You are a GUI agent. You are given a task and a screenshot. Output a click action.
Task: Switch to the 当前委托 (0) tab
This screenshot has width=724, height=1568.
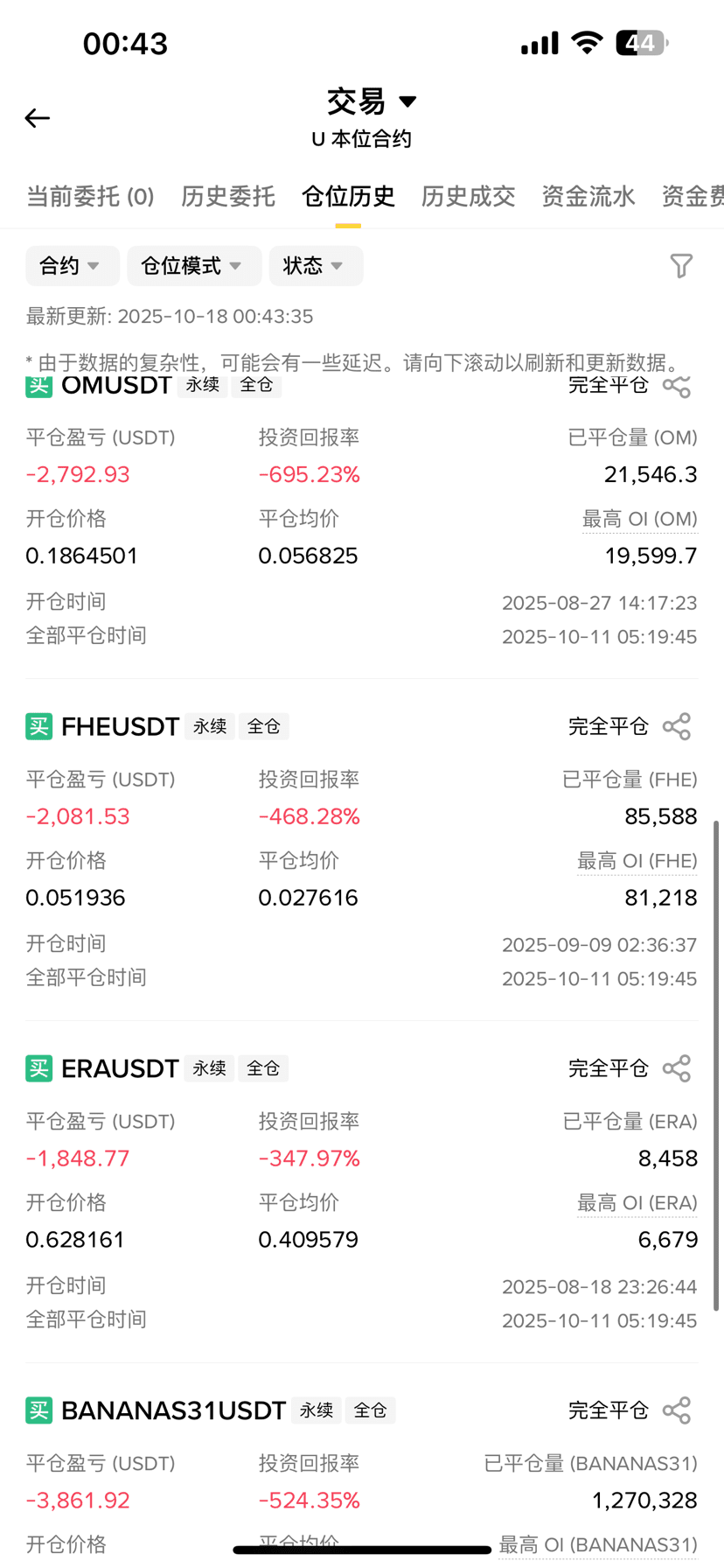point(90,196)
